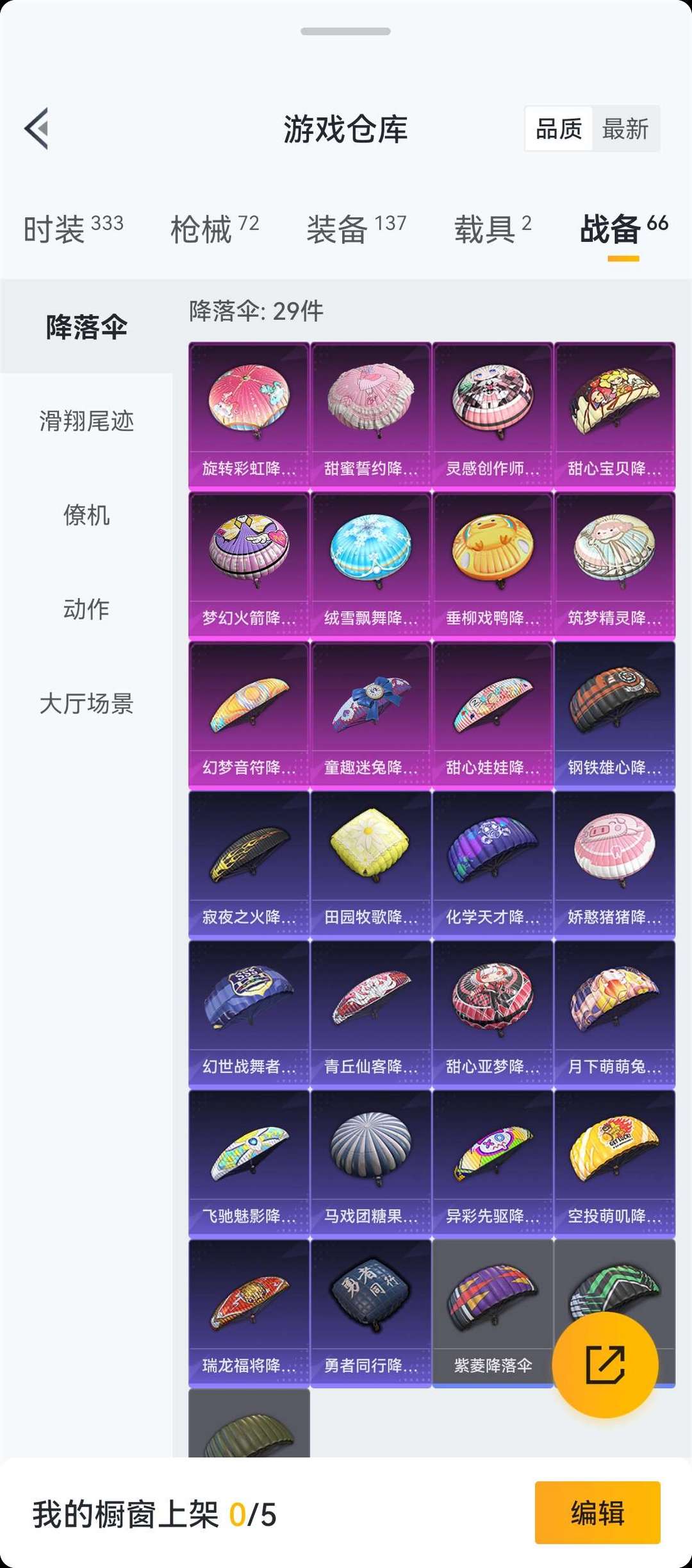Open the 旋转彩虹降落伞 item

point(249,416)
